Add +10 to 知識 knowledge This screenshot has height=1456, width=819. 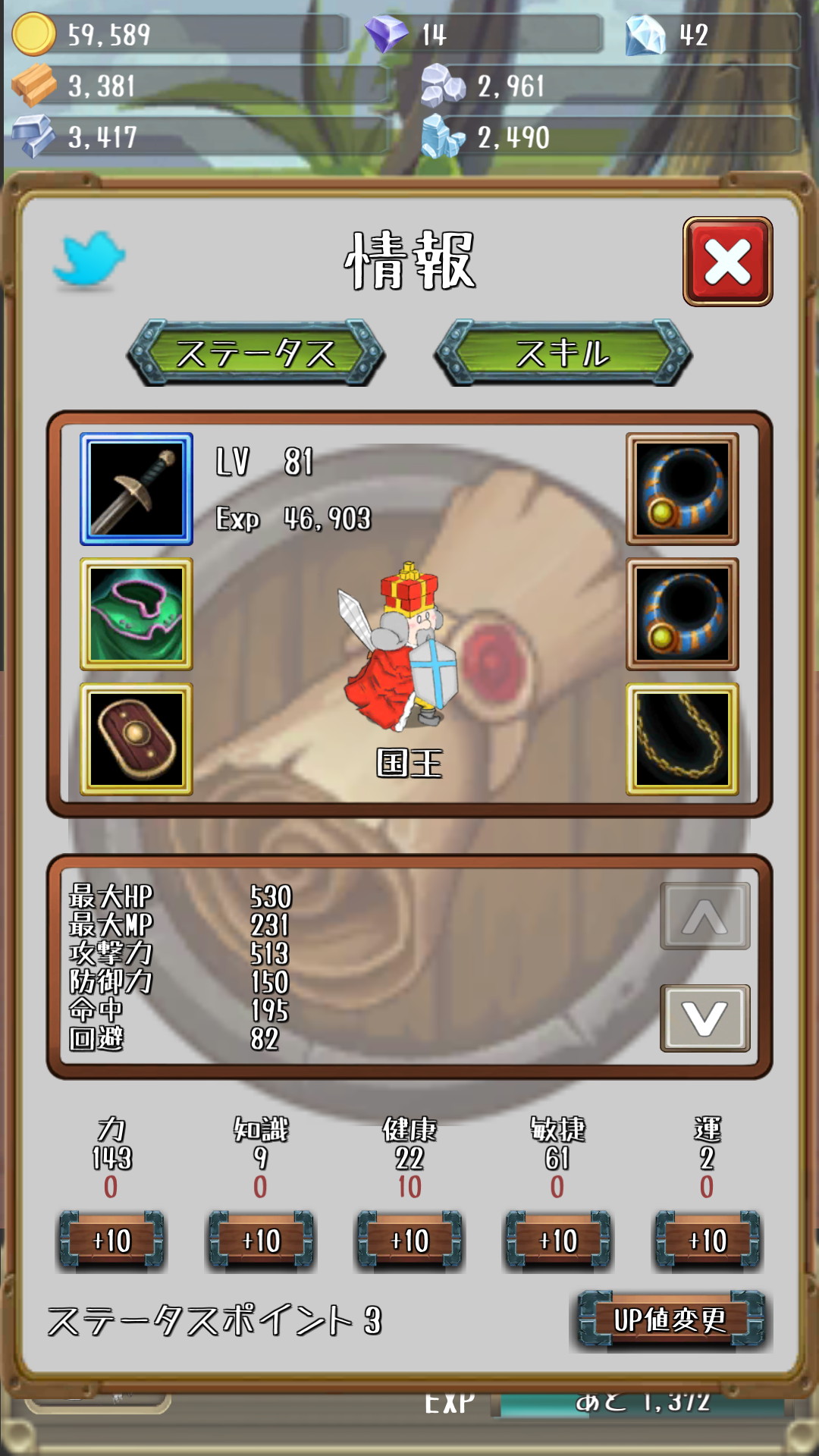tap(261, 1241)
